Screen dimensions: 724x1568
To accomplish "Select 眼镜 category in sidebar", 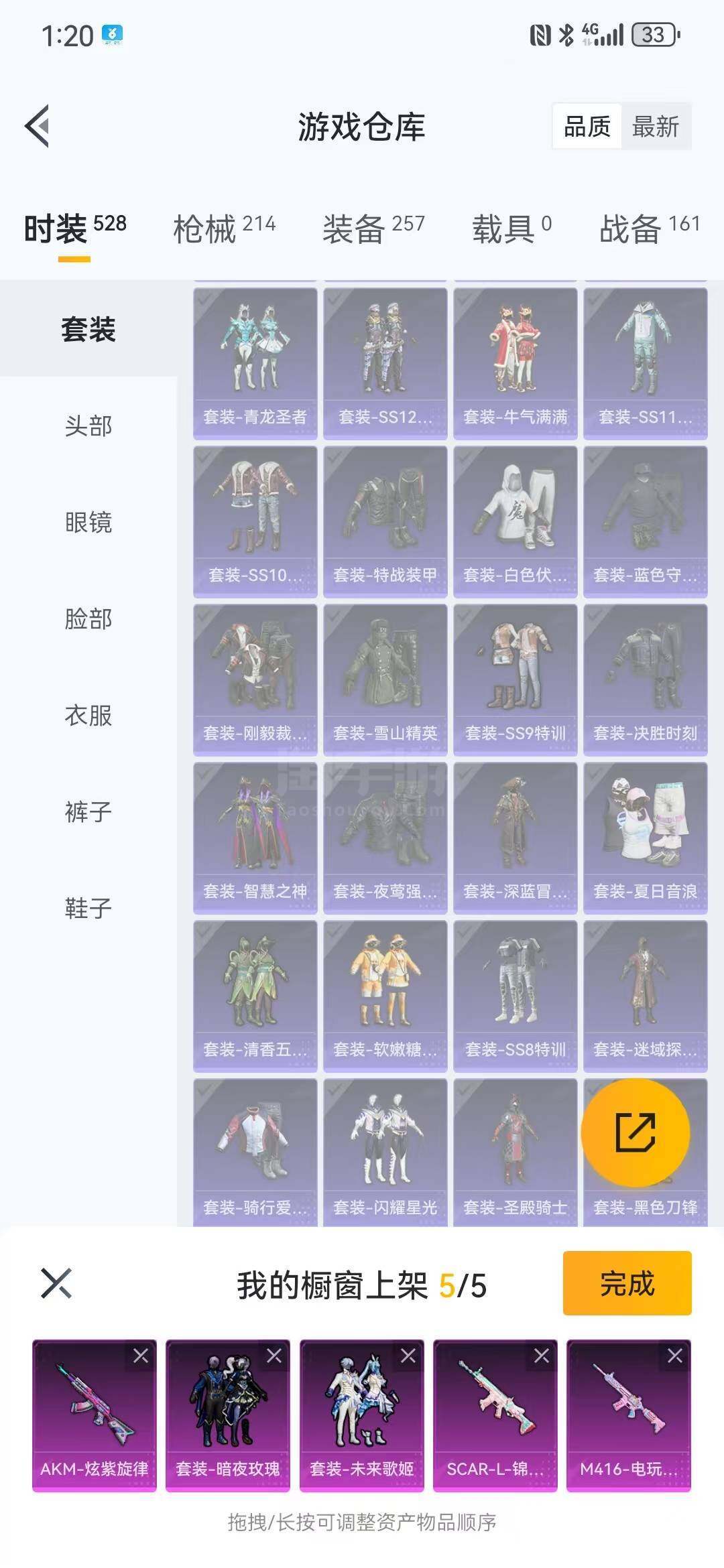I will pos(88,522).
